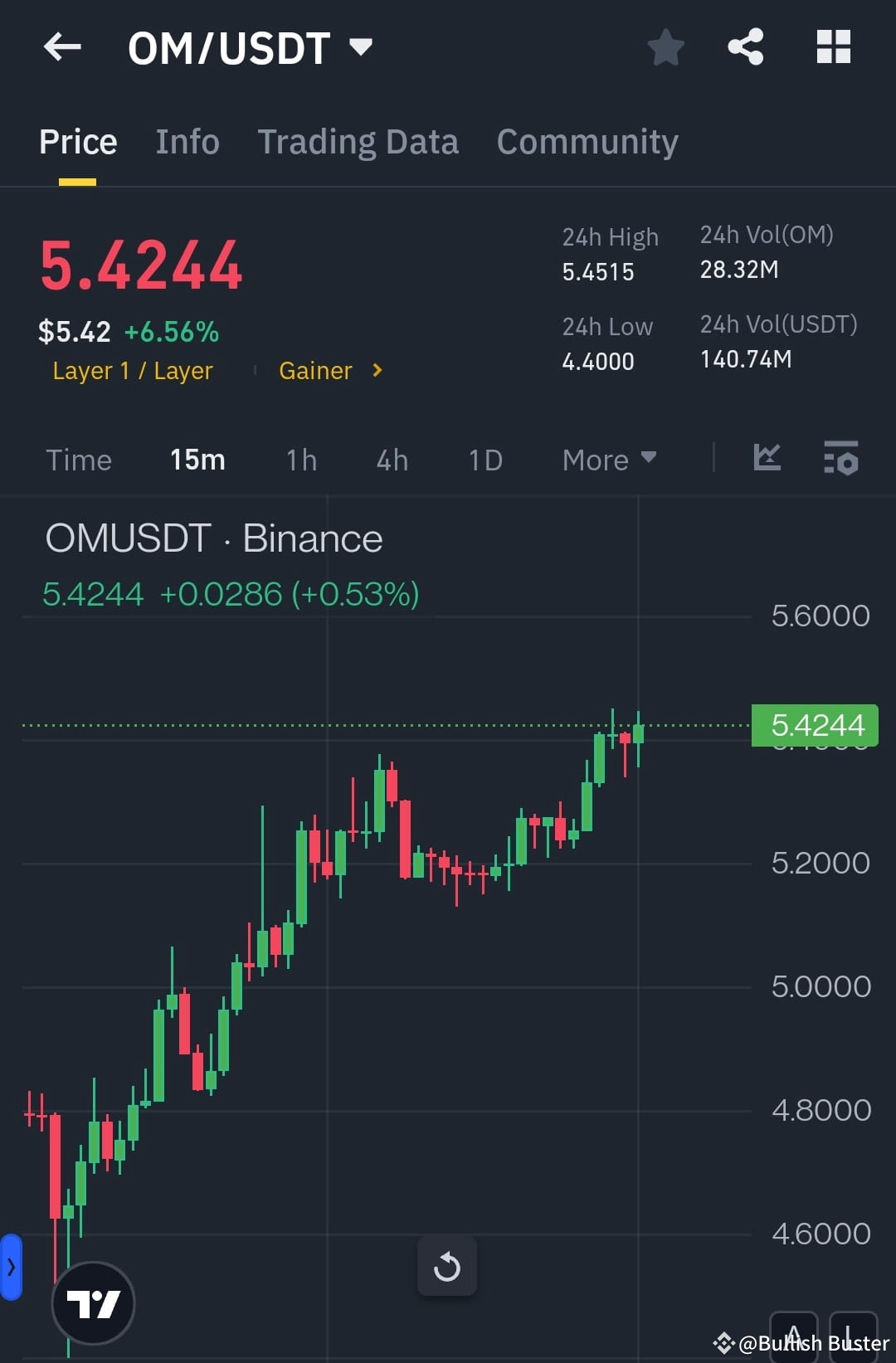Image resolution: width=896 pixels, height=1363 pixels.
Task: Click the back arrow to leave the pair page
Action: coord(62,47)
